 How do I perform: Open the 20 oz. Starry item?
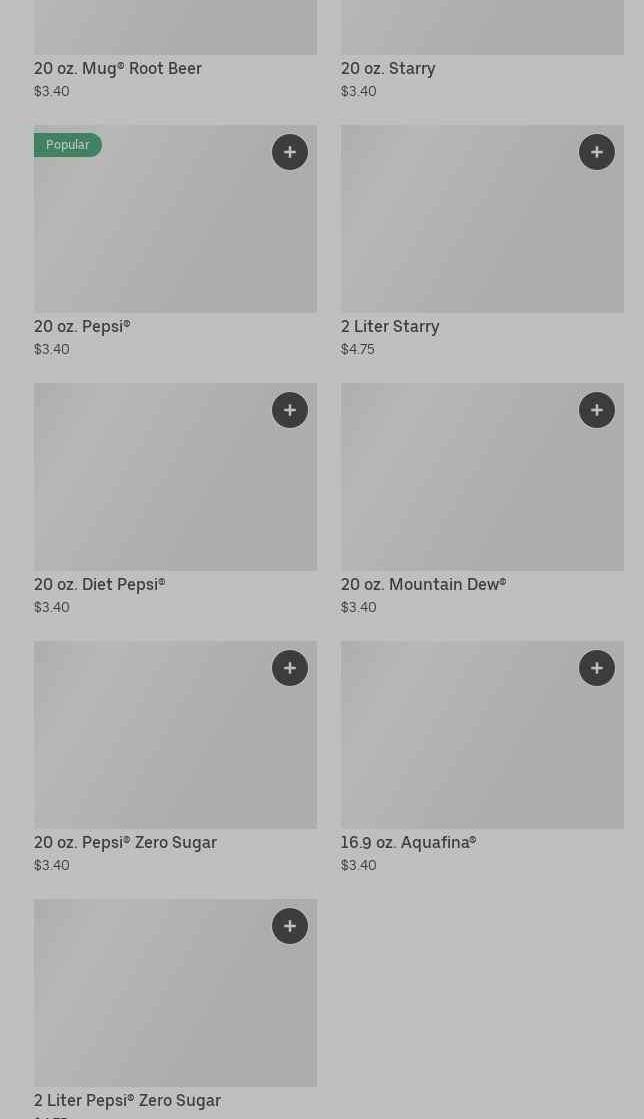pyautogui.click(x=388, y=68)
